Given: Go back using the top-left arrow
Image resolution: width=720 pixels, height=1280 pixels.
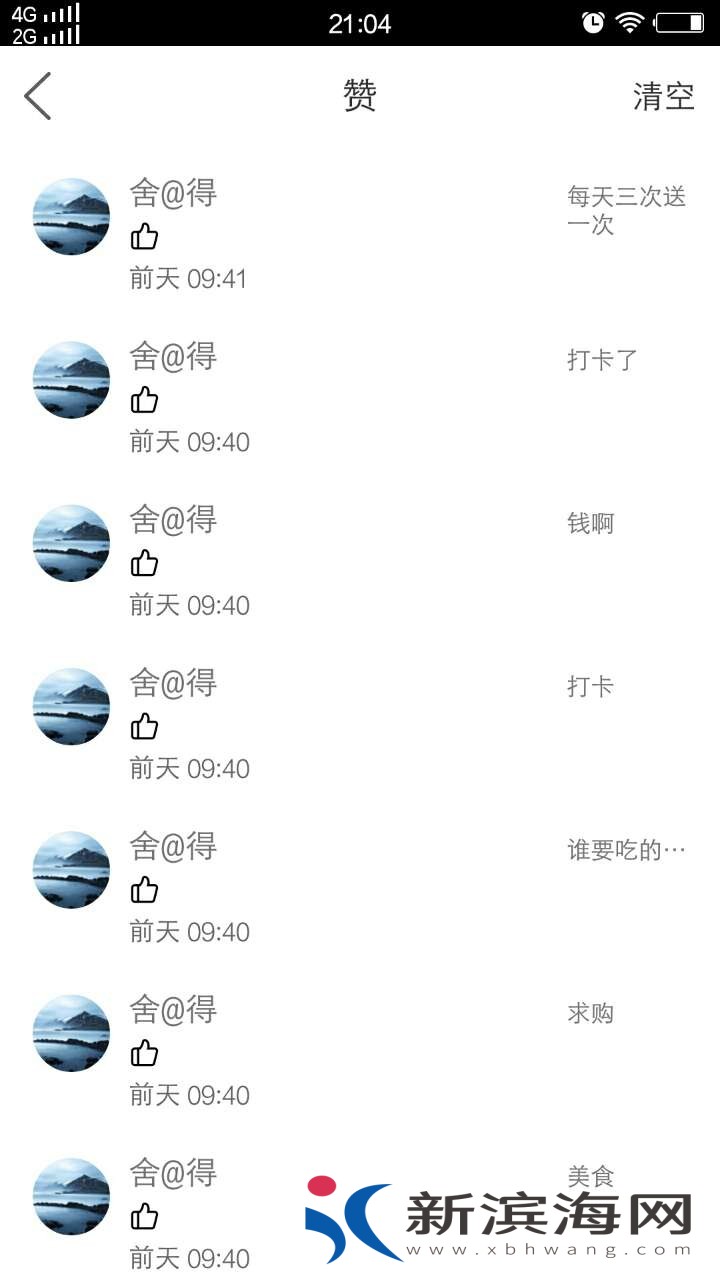Looking at the screenshot, I should (x=38, y=96).
